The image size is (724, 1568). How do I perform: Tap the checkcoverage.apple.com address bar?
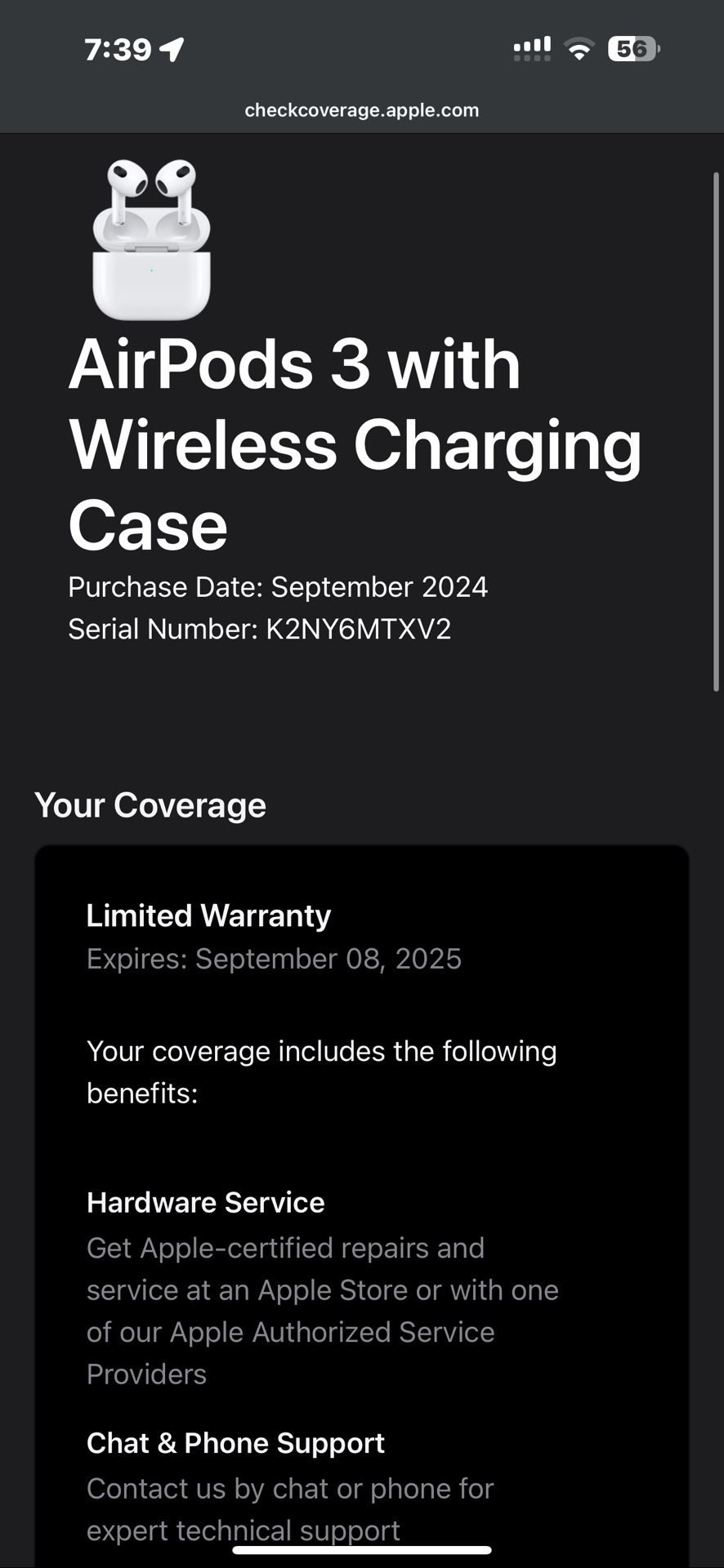[362, 110]
